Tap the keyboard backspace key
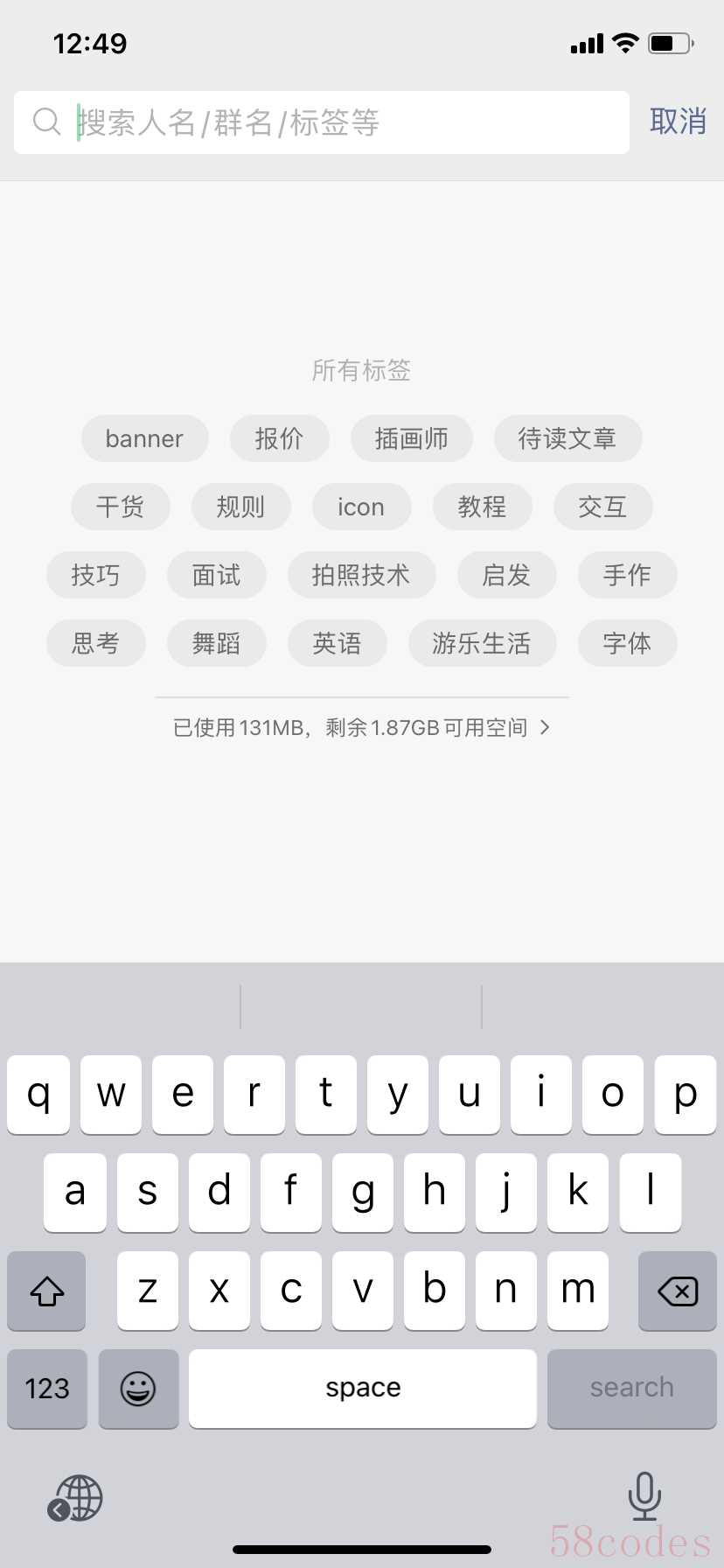The image size is (724, 1568). pos(677,1291)
